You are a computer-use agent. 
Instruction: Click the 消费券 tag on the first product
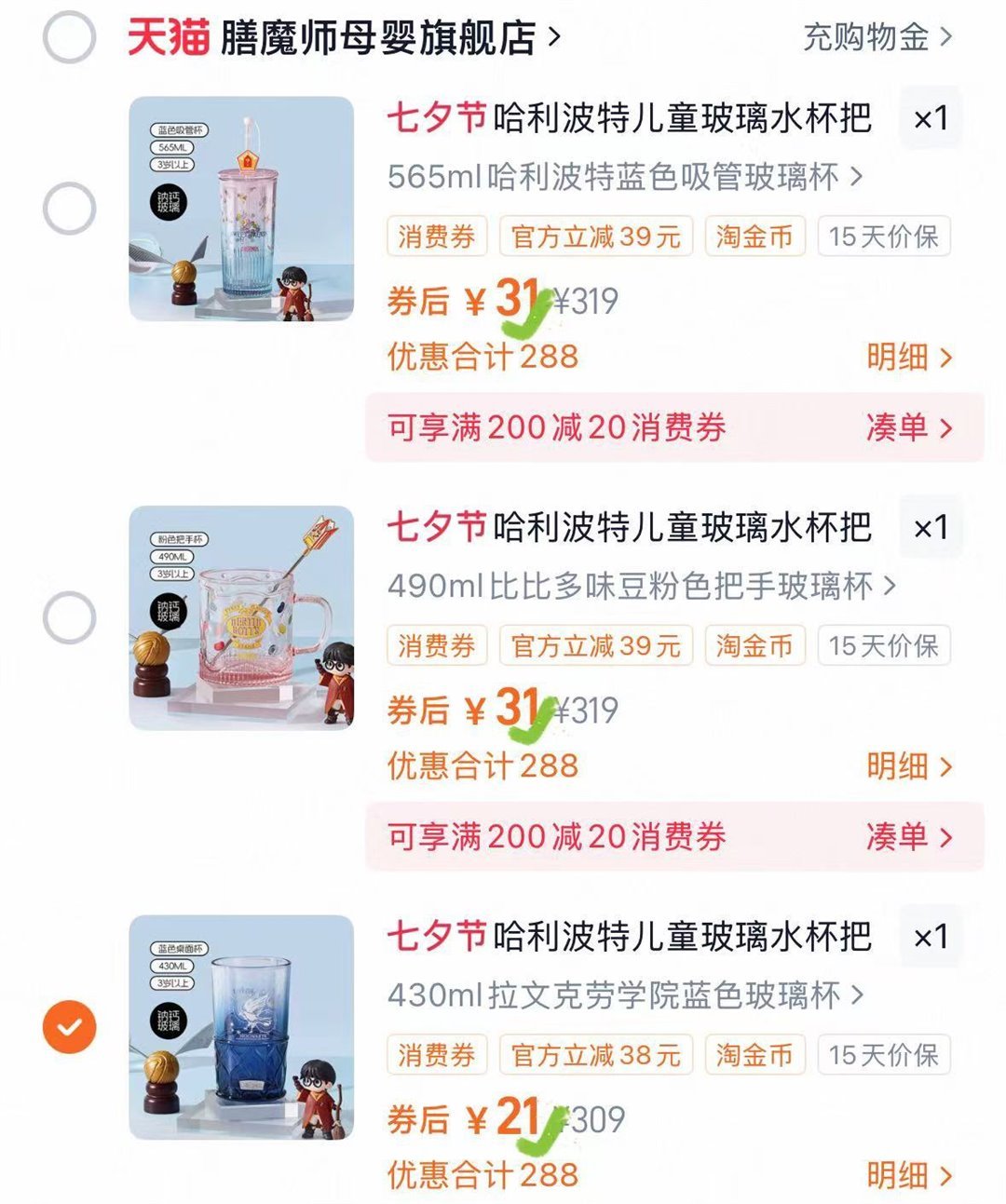435,236
